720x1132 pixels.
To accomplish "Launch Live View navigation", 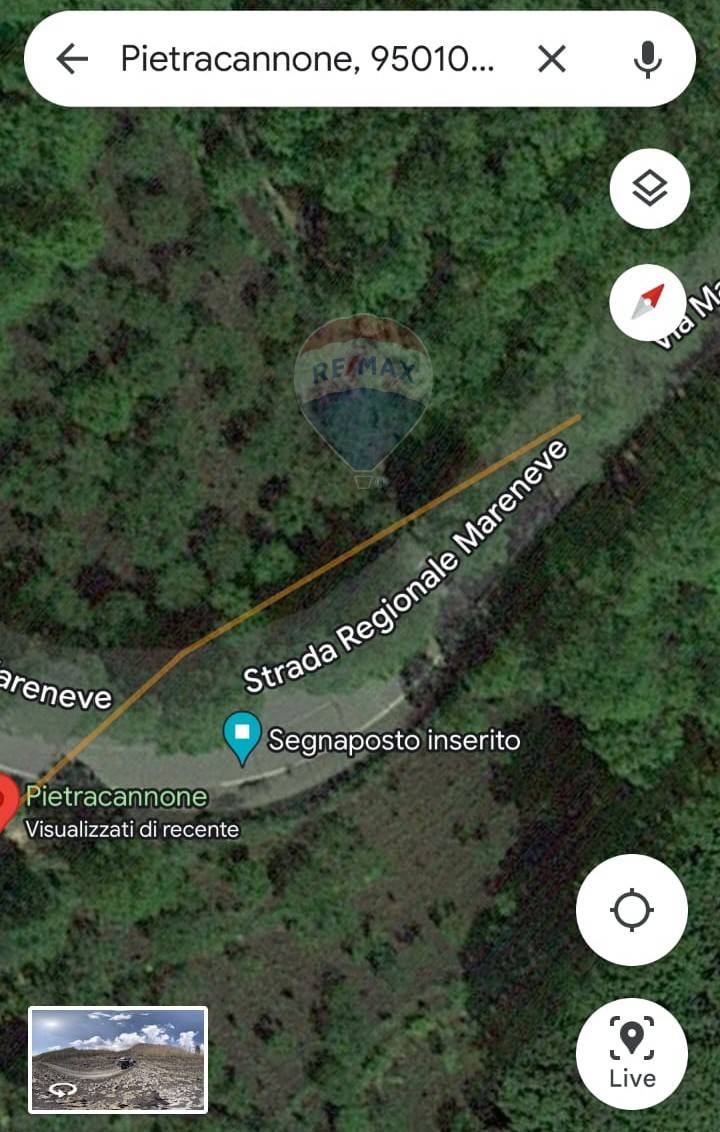I will pyautogui.click(x=632, y=1053).
